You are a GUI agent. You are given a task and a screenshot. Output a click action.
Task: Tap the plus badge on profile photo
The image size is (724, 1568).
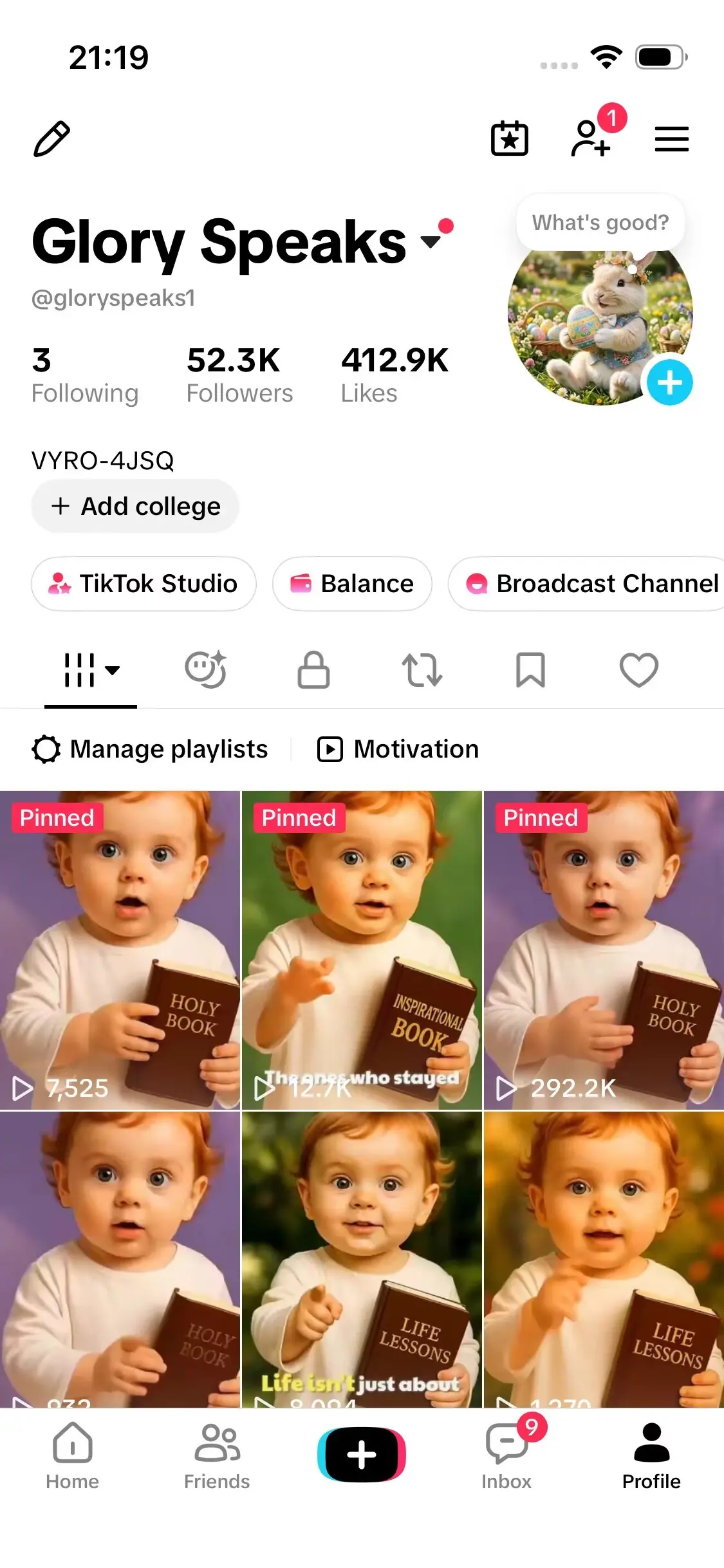click(669, 382)
